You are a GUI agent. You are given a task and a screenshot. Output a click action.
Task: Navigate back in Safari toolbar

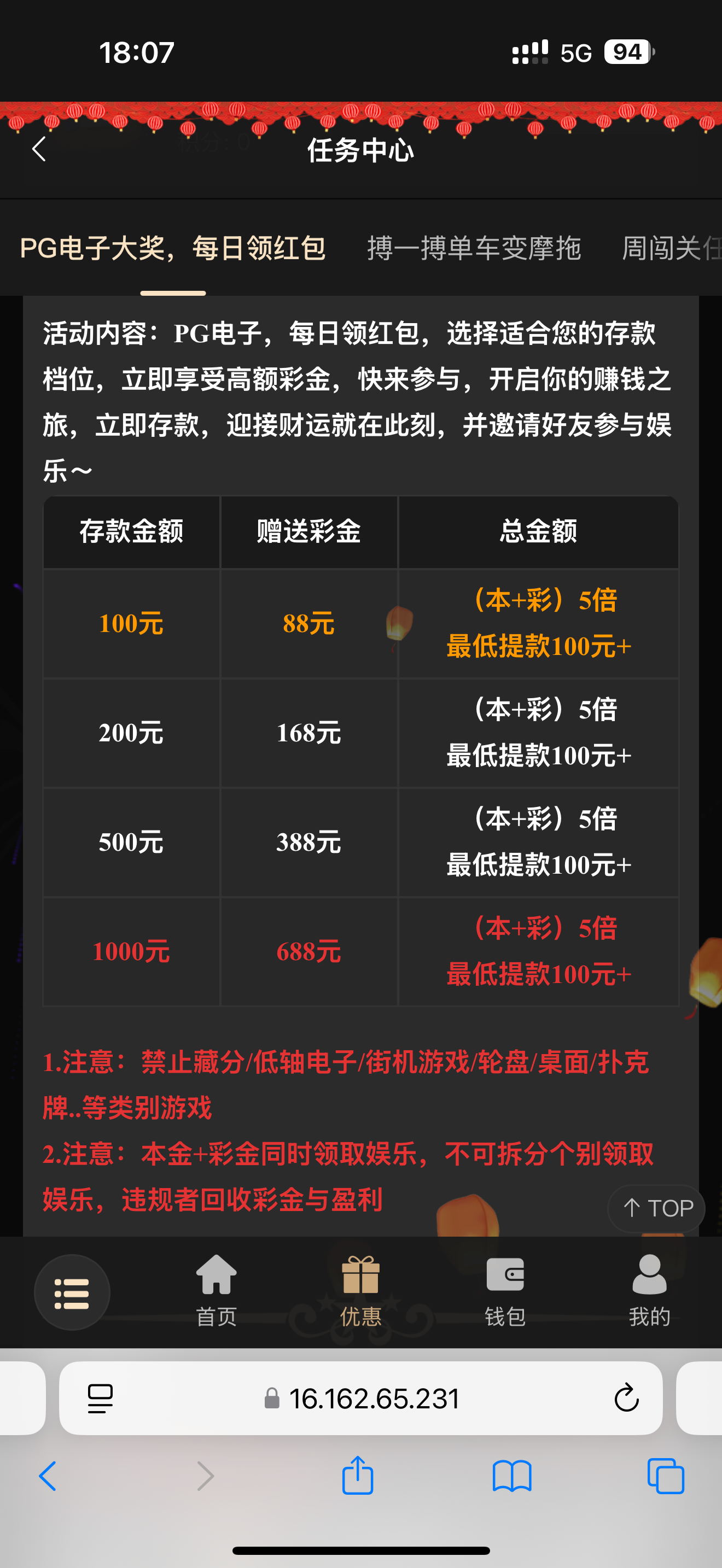click(48, 1476)
